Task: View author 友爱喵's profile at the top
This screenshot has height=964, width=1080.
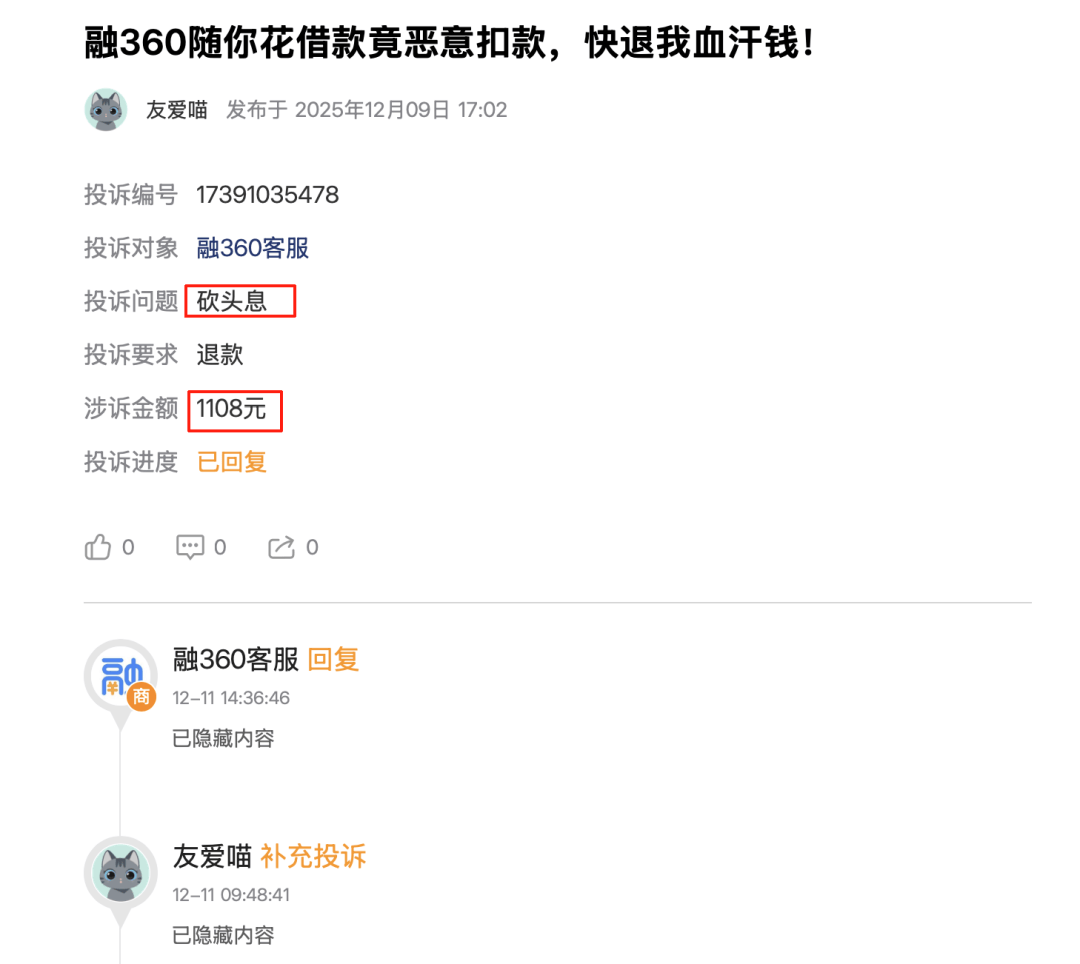Action: pyautogui.click(x=106, y=110)
